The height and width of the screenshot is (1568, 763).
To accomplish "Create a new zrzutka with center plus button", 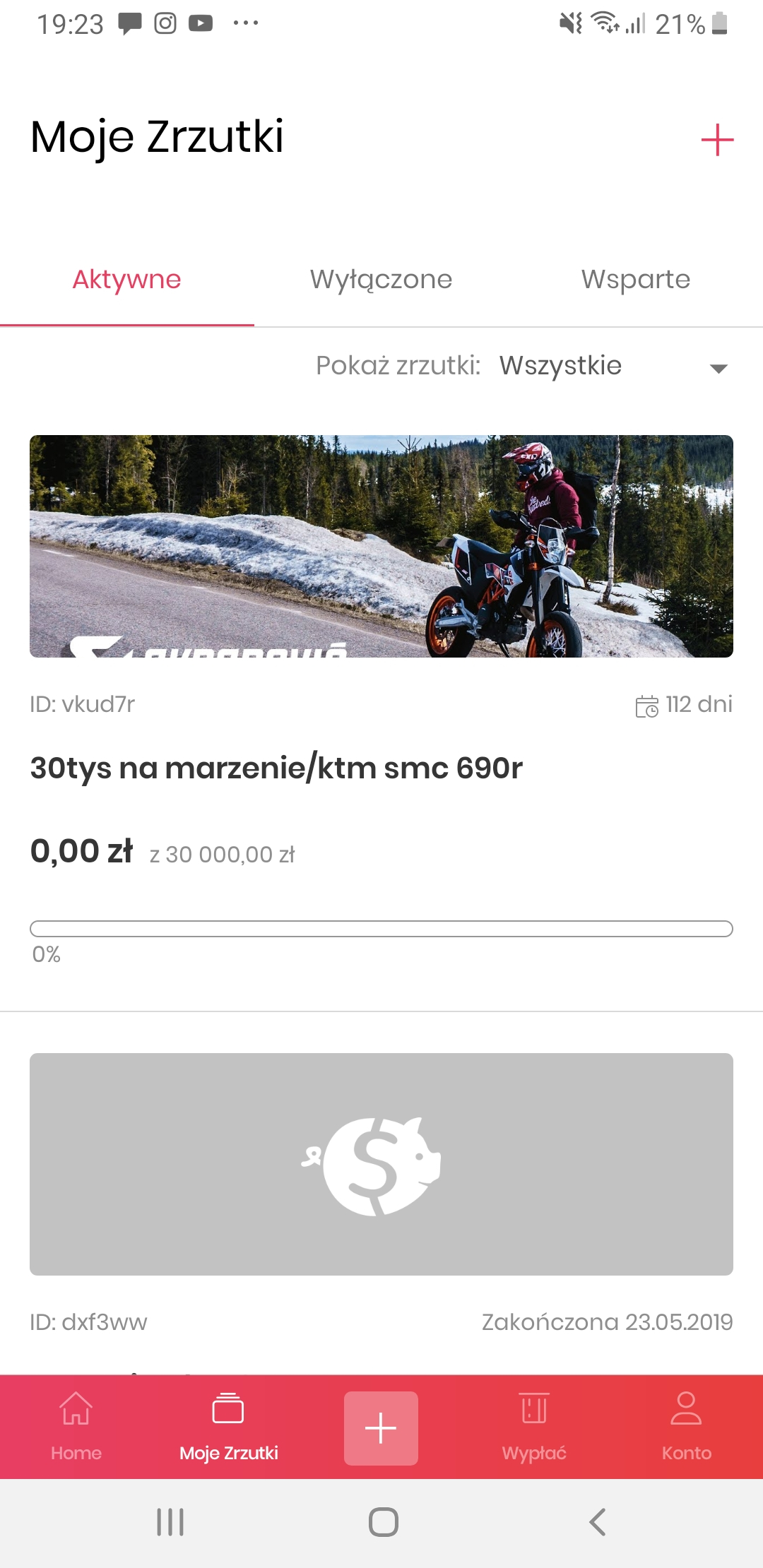I will 381,1428.
